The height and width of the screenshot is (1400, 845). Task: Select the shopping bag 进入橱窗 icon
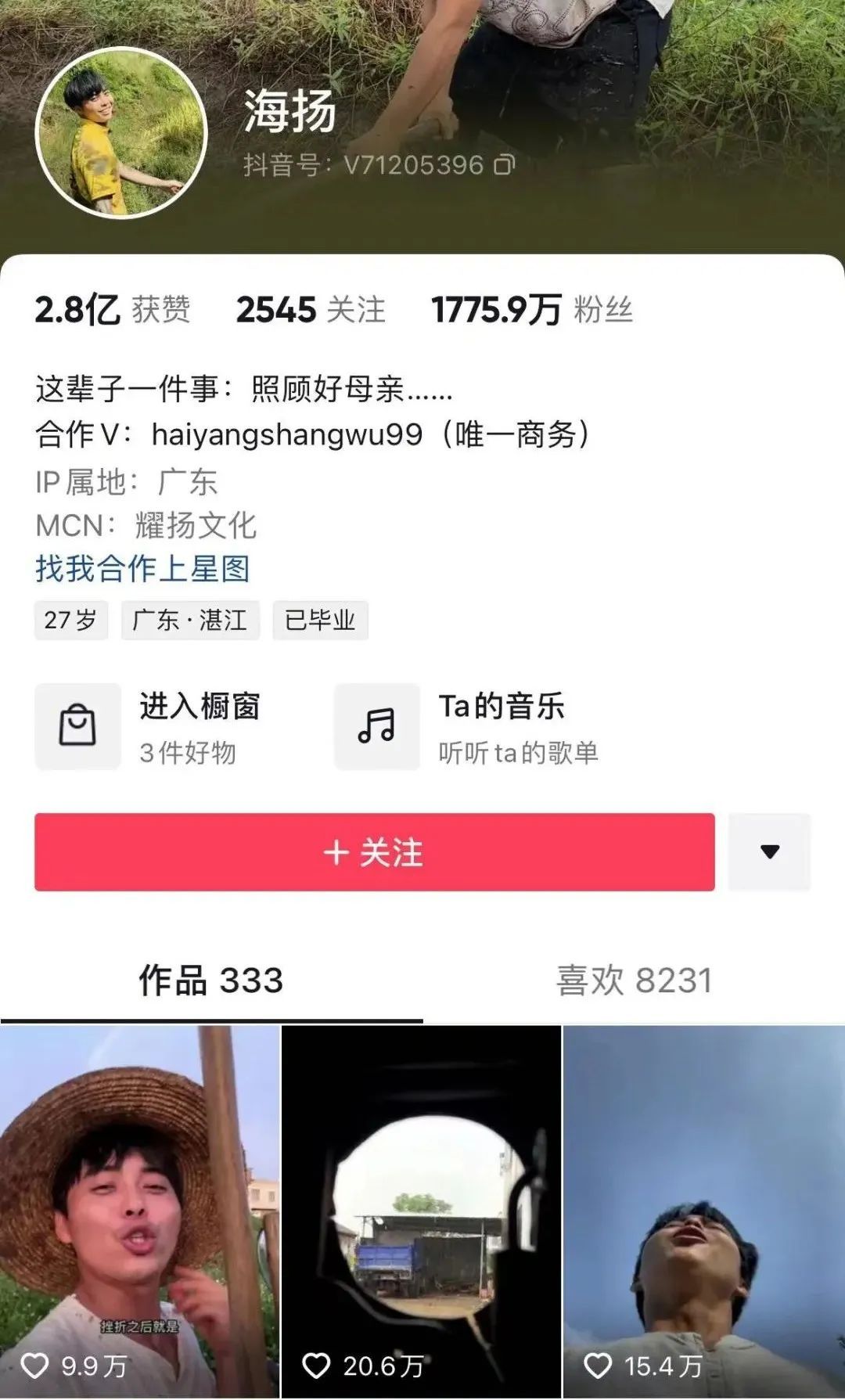77,726
